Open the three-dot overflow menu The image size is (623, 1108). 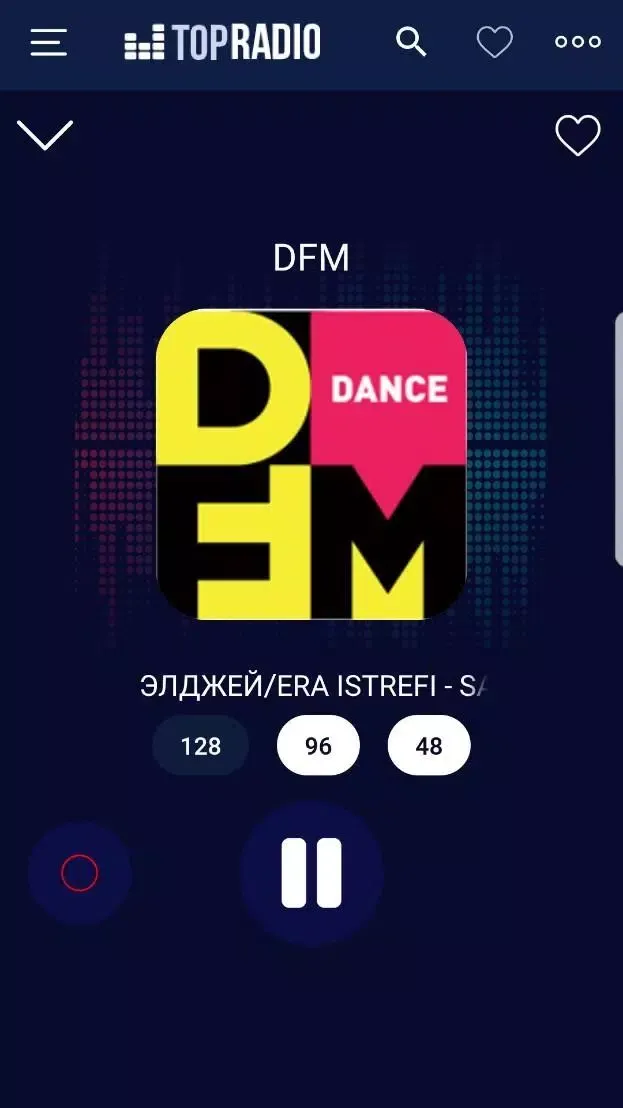tap(578, 42)
